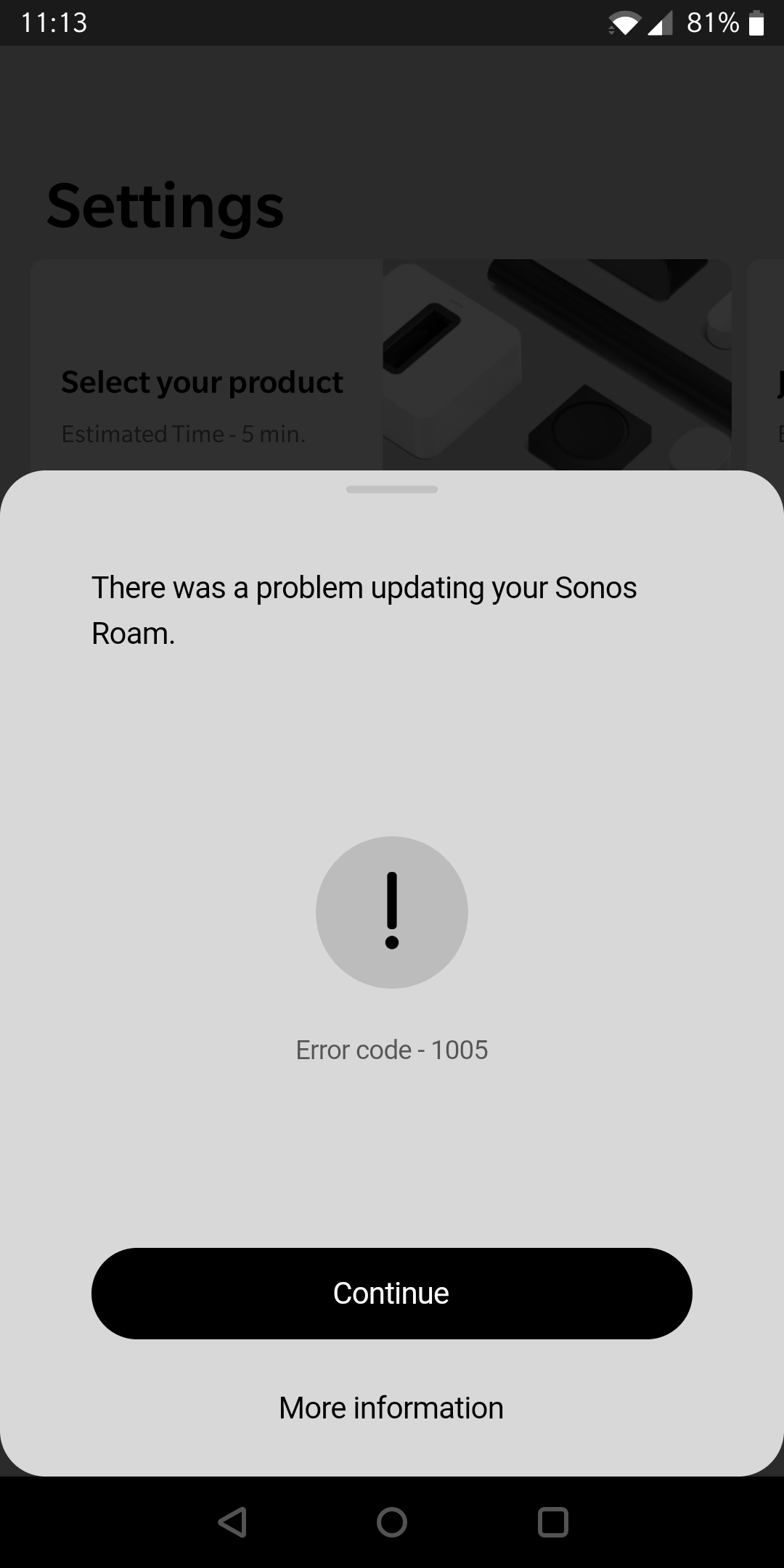Tap the bottom sheet drag handle
The image size is (784, 1568).
click(x=392, y=489)
